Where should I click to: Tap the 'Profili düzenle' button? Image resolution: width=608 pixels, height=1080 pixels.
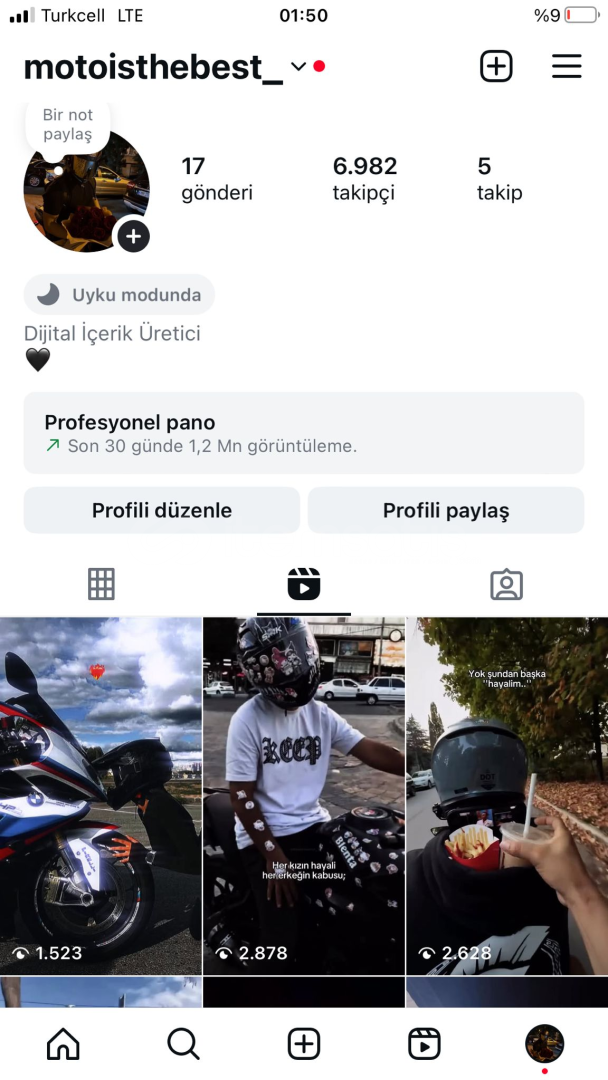coord(162,510)
